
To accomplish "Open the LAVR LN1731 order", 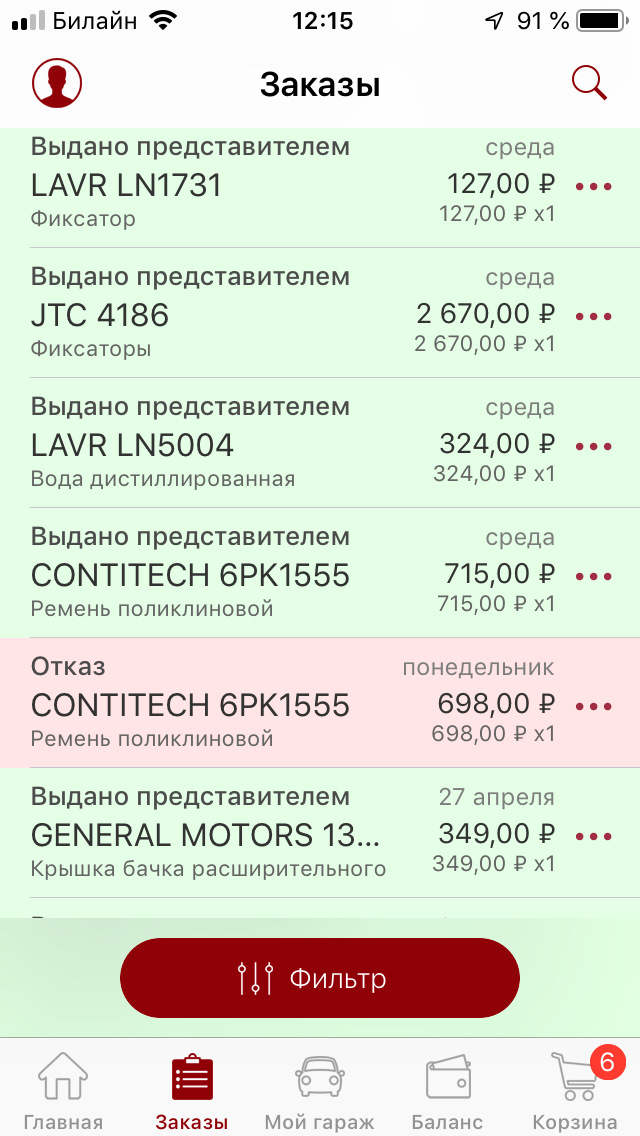I will tap(280, 186).
